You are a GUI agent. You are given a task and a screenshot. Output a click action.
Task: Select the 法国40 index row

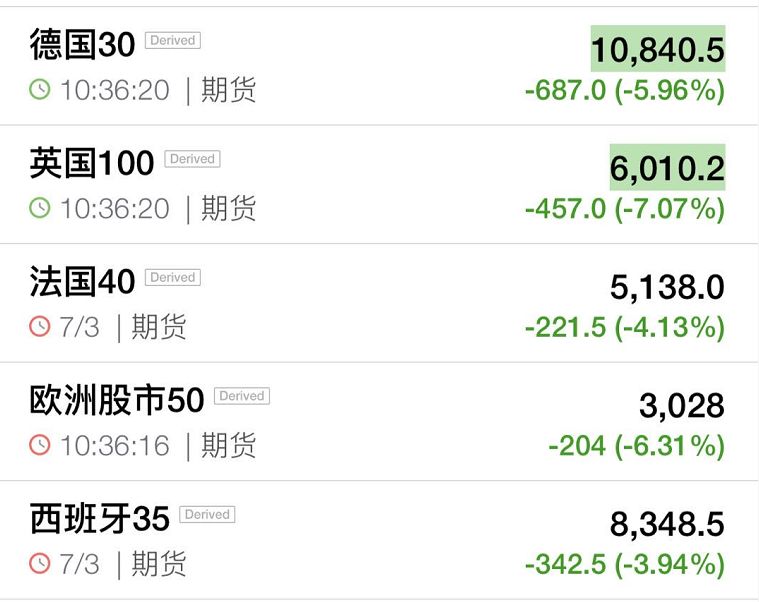click(82, 282)
